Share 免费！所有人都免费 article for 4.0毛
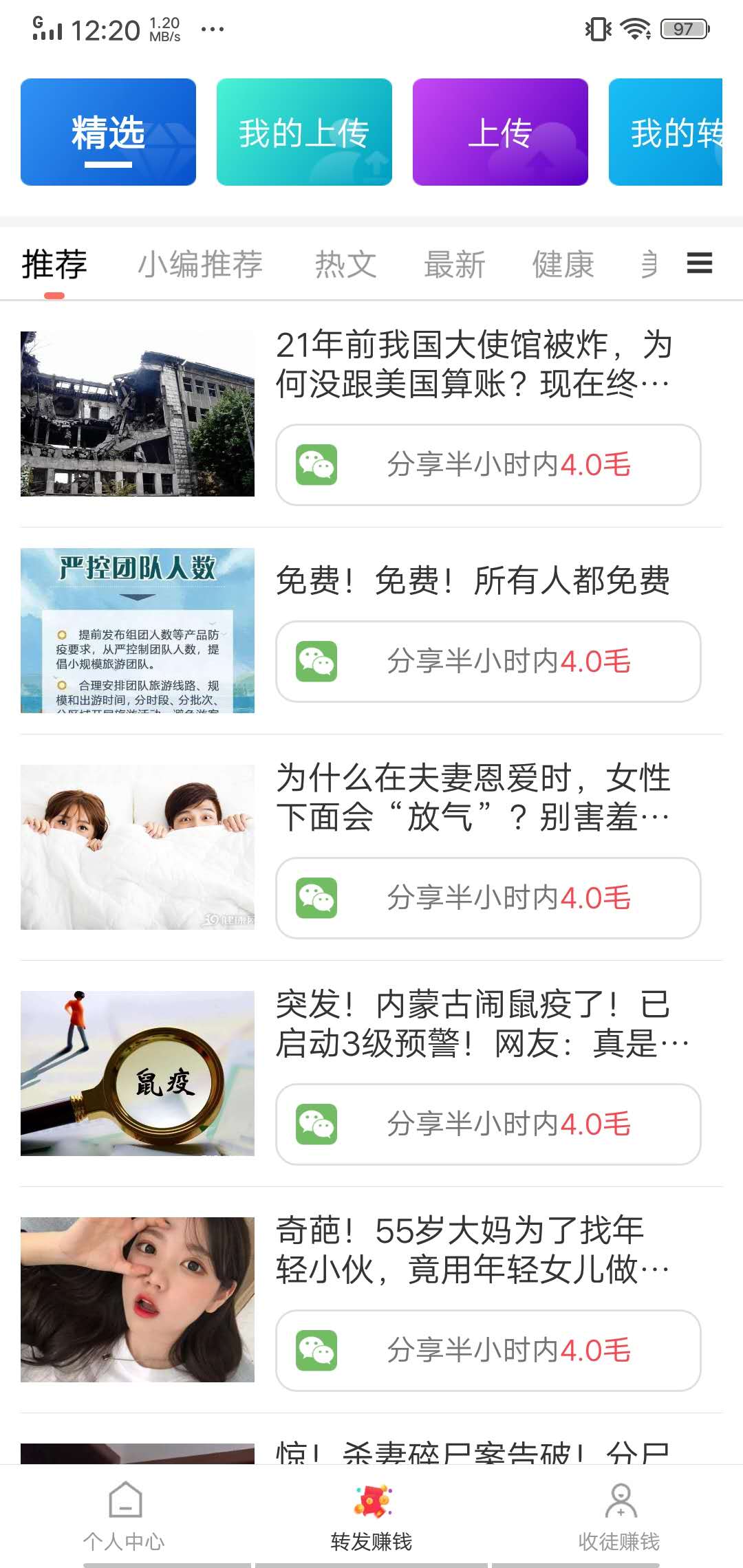 click(x=488, y=662)
